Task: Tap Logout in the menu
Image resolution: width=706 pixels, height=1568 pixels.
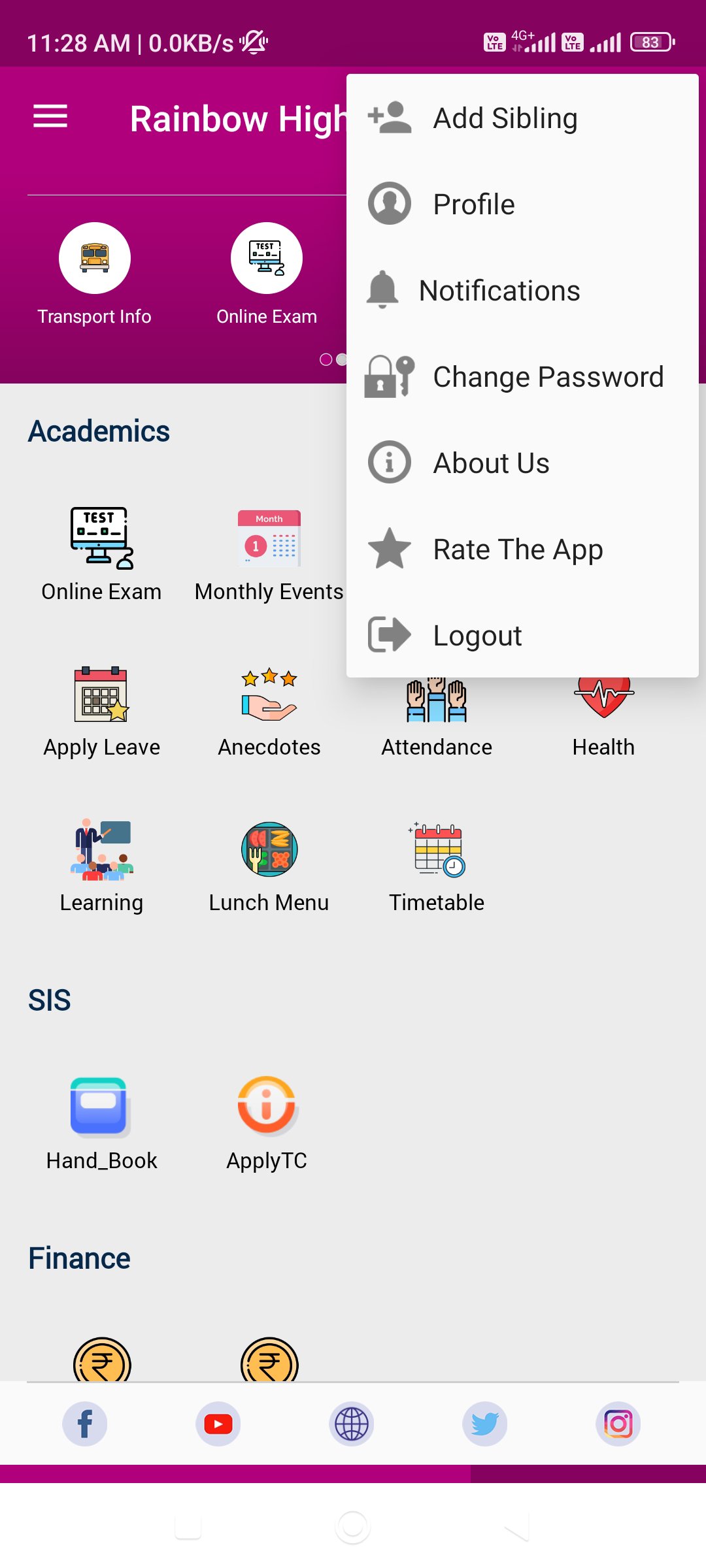Action: coord(477,636)
